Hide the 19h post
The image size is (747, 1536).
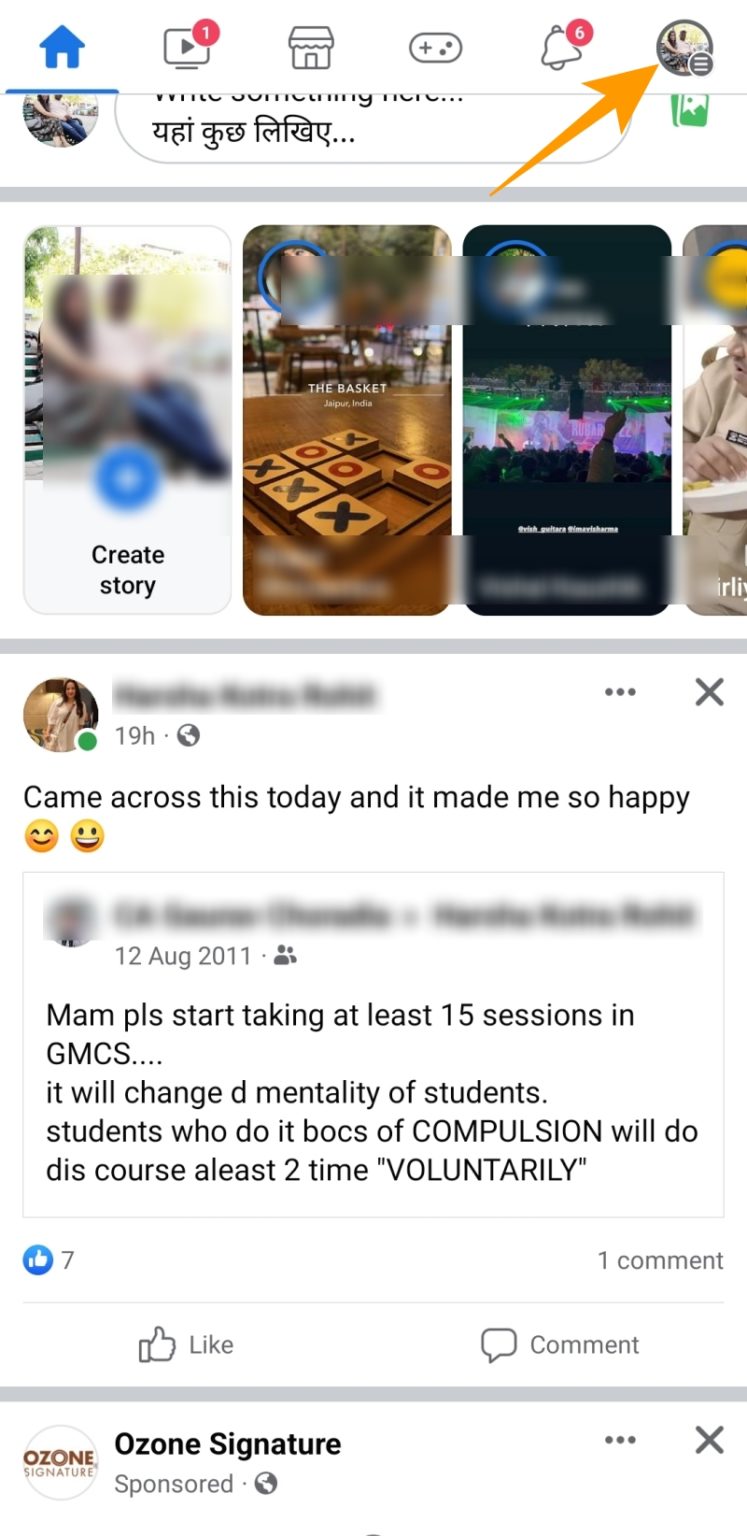[709, 692]
